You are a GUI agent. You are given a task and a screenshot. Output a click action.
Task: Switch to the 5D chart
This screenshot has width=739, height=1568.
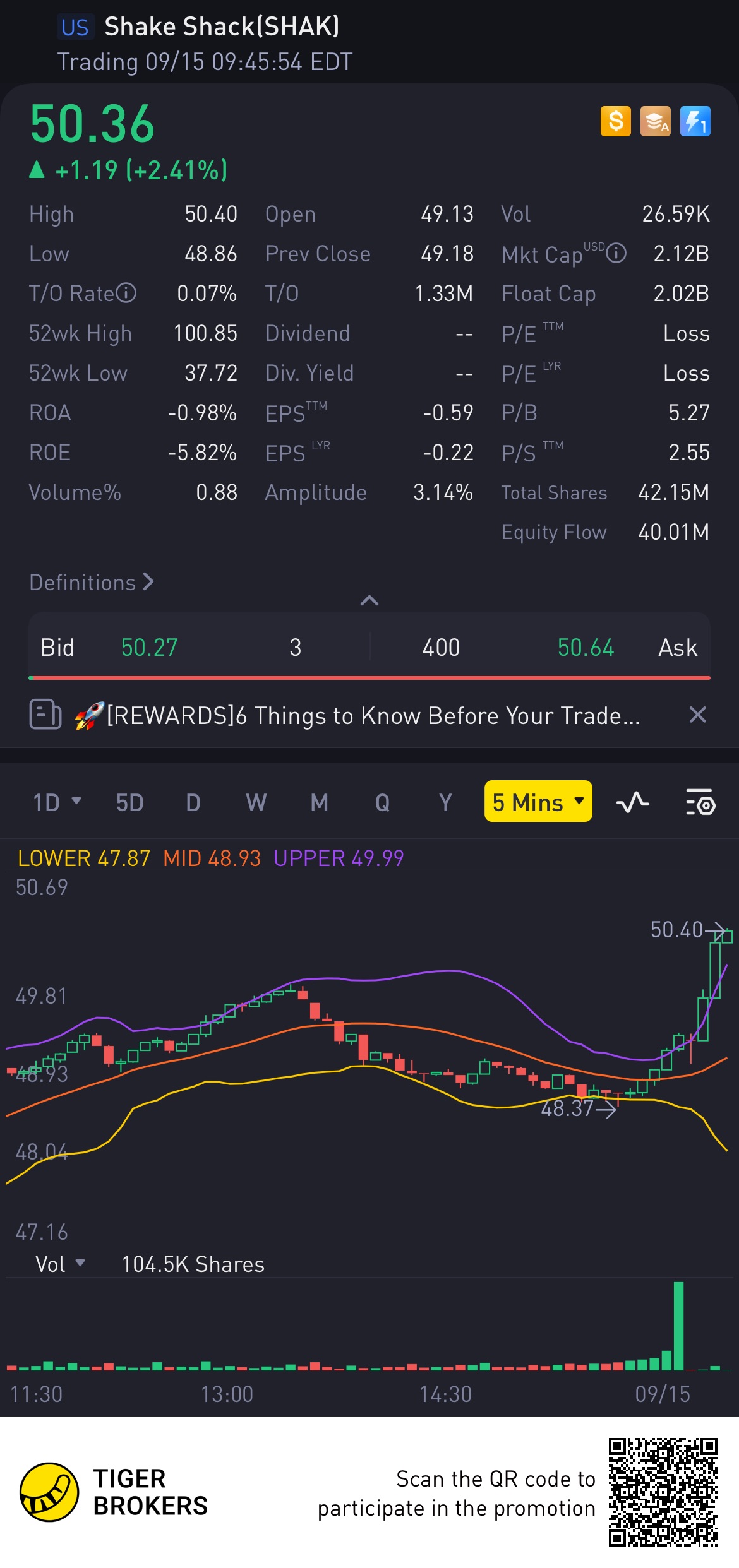(129, 802)
